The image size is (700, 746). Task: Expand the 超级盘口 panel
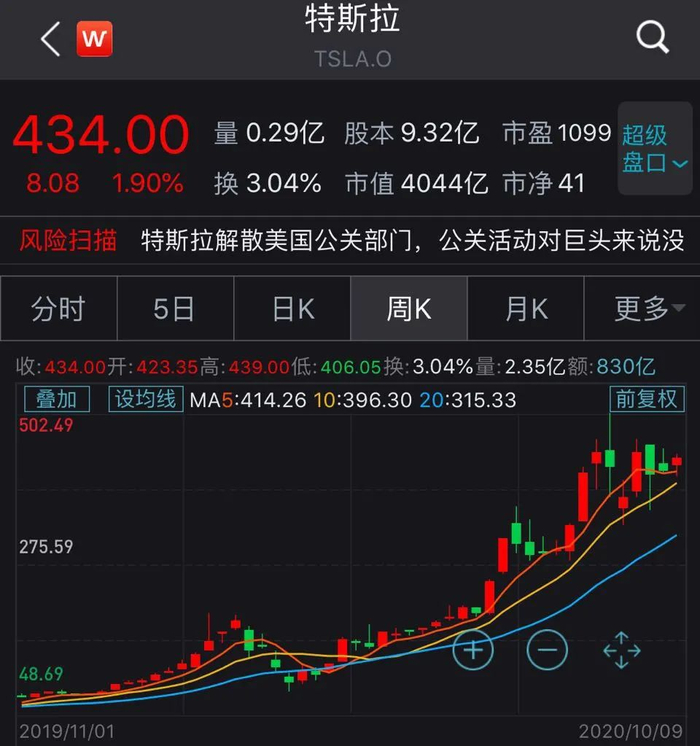click(655, 149)
